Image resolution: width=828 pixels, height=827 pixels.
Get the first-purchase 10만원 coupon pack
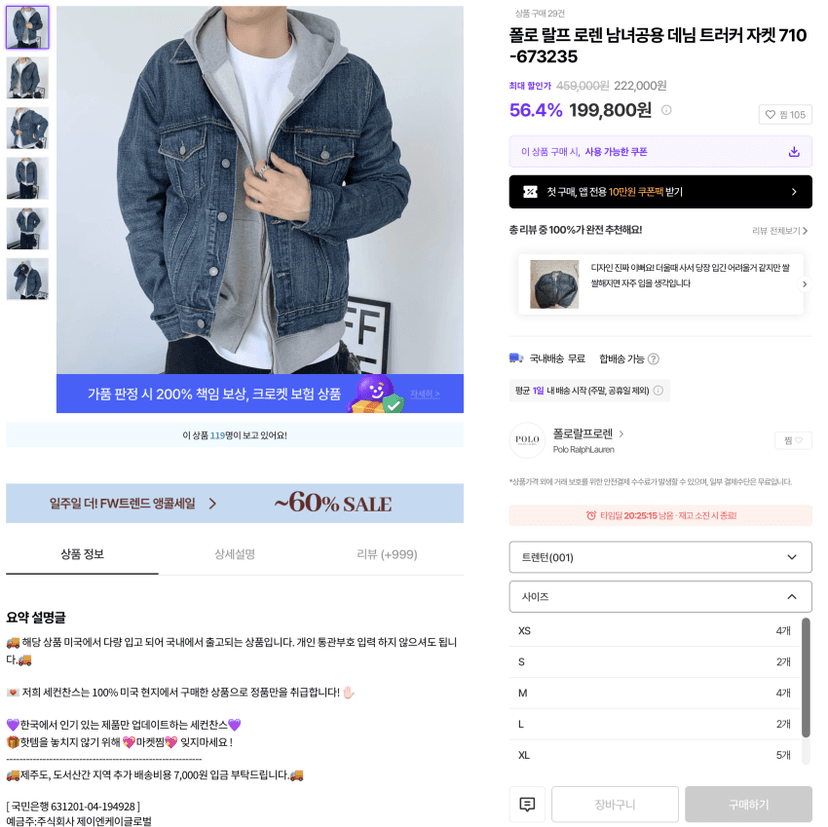pos(660,192)
